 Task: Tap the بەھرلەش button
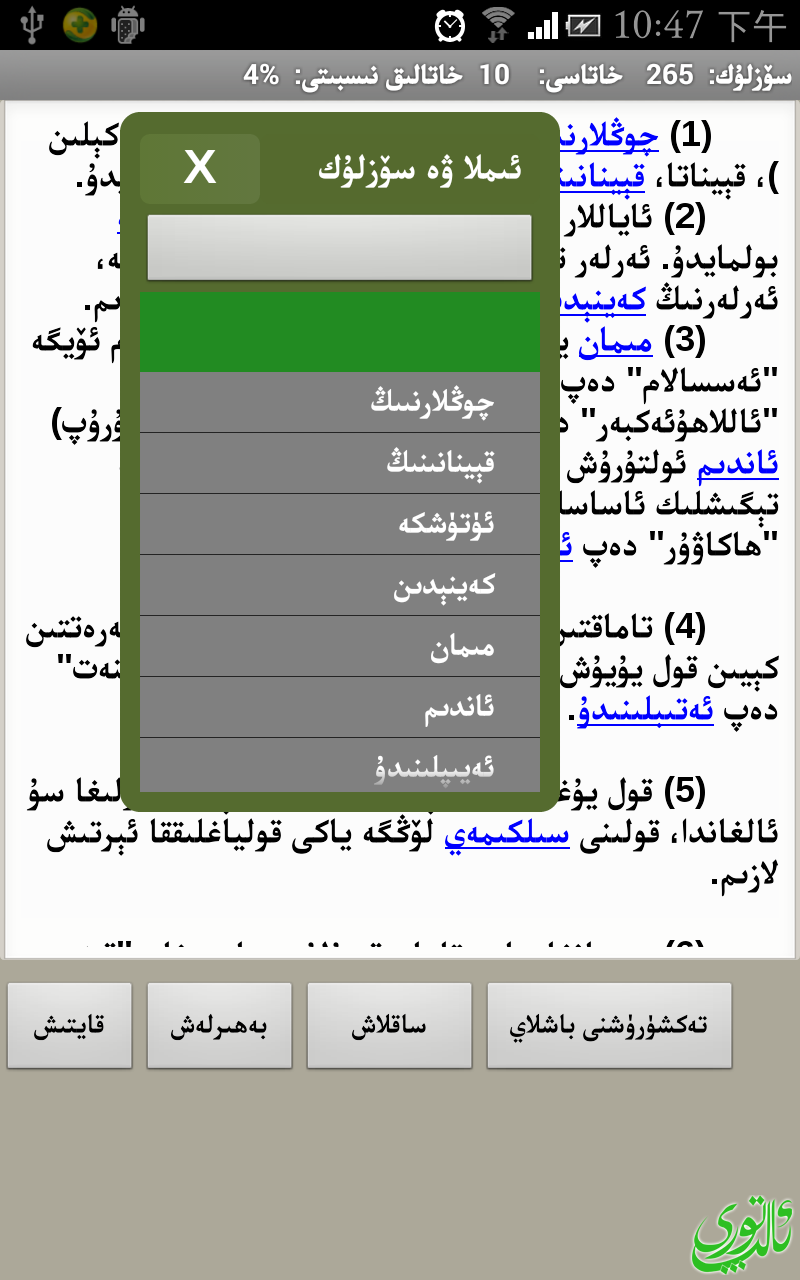pyautogui.click(x=219, y=1026)
